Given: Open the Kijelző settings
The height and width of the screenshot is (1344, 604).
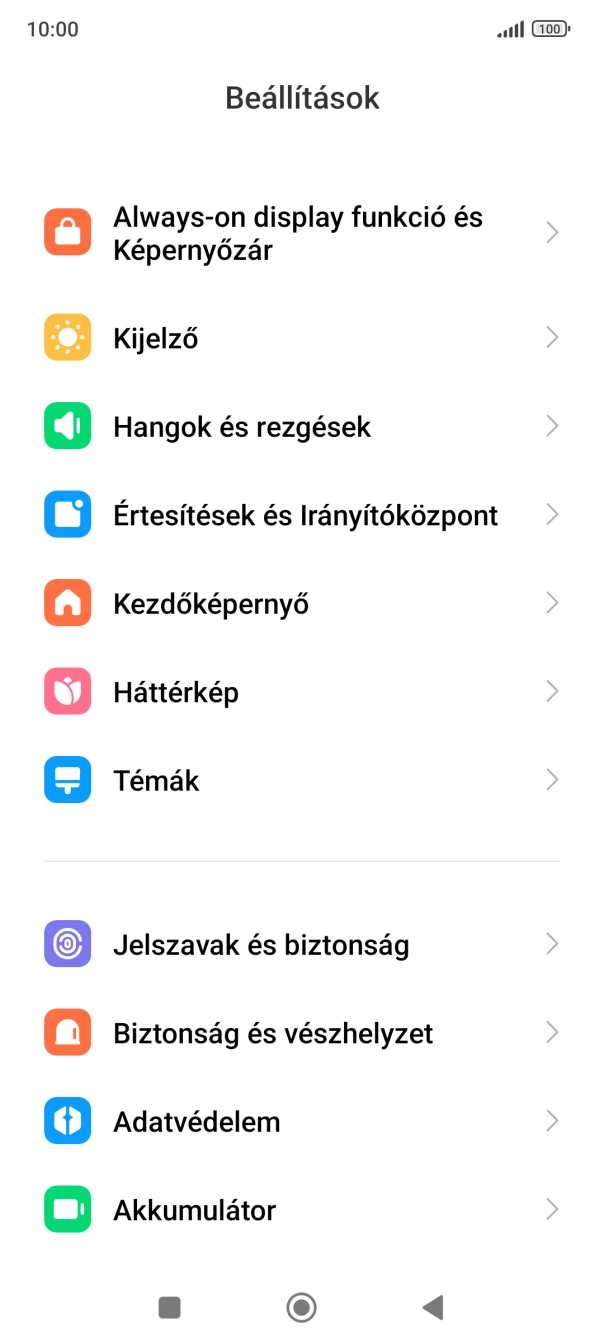Looking at the screenshot, I should click(300, 338).
